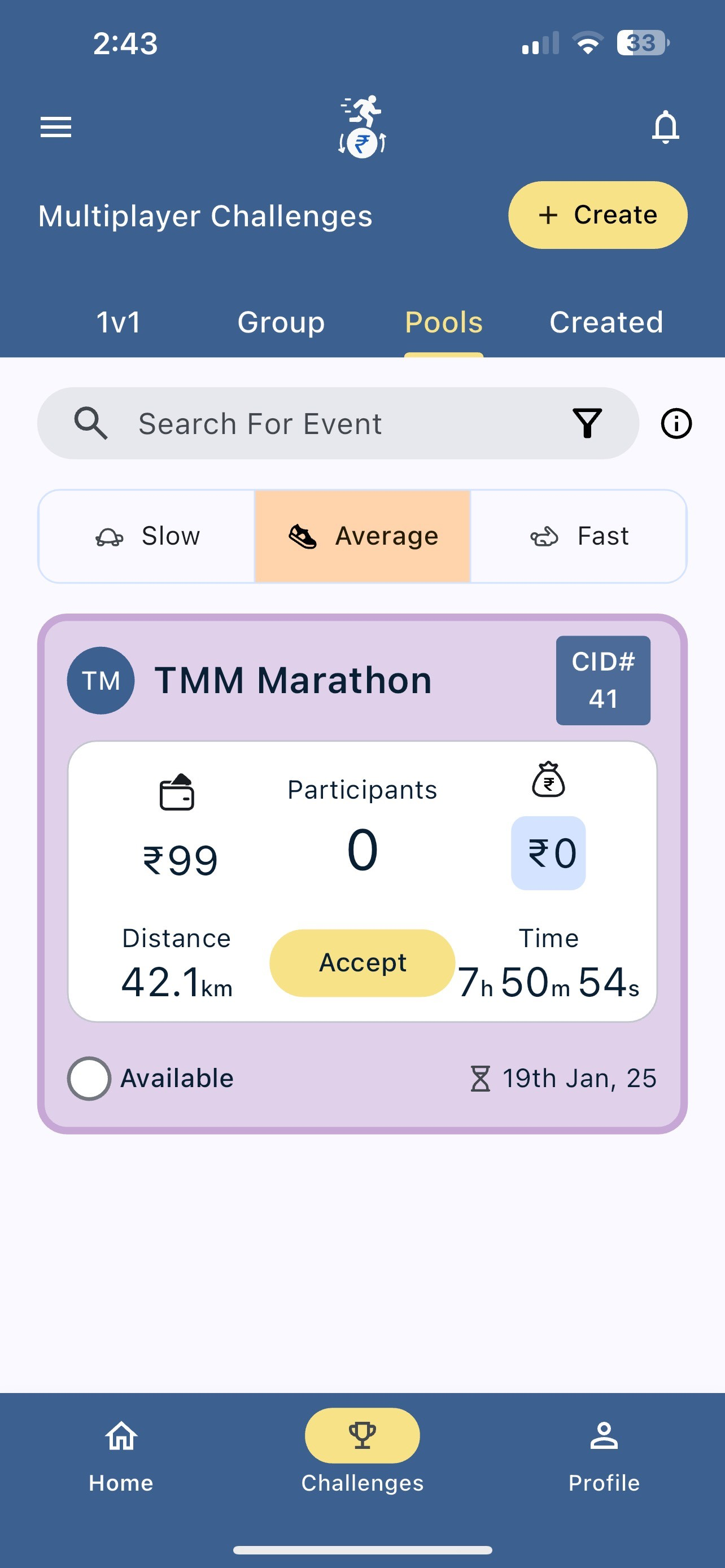Open the info icon beside search
The width and height of the screenshot is (725, 1568).
click(676, 423)
